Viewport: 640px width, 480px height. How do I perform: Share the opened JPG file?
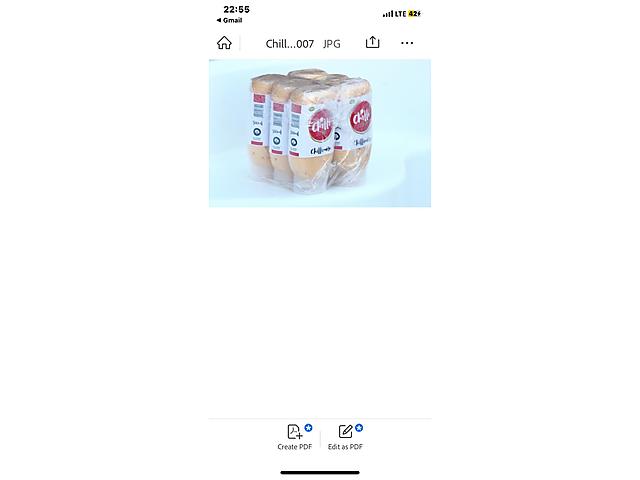coord(373,43)
